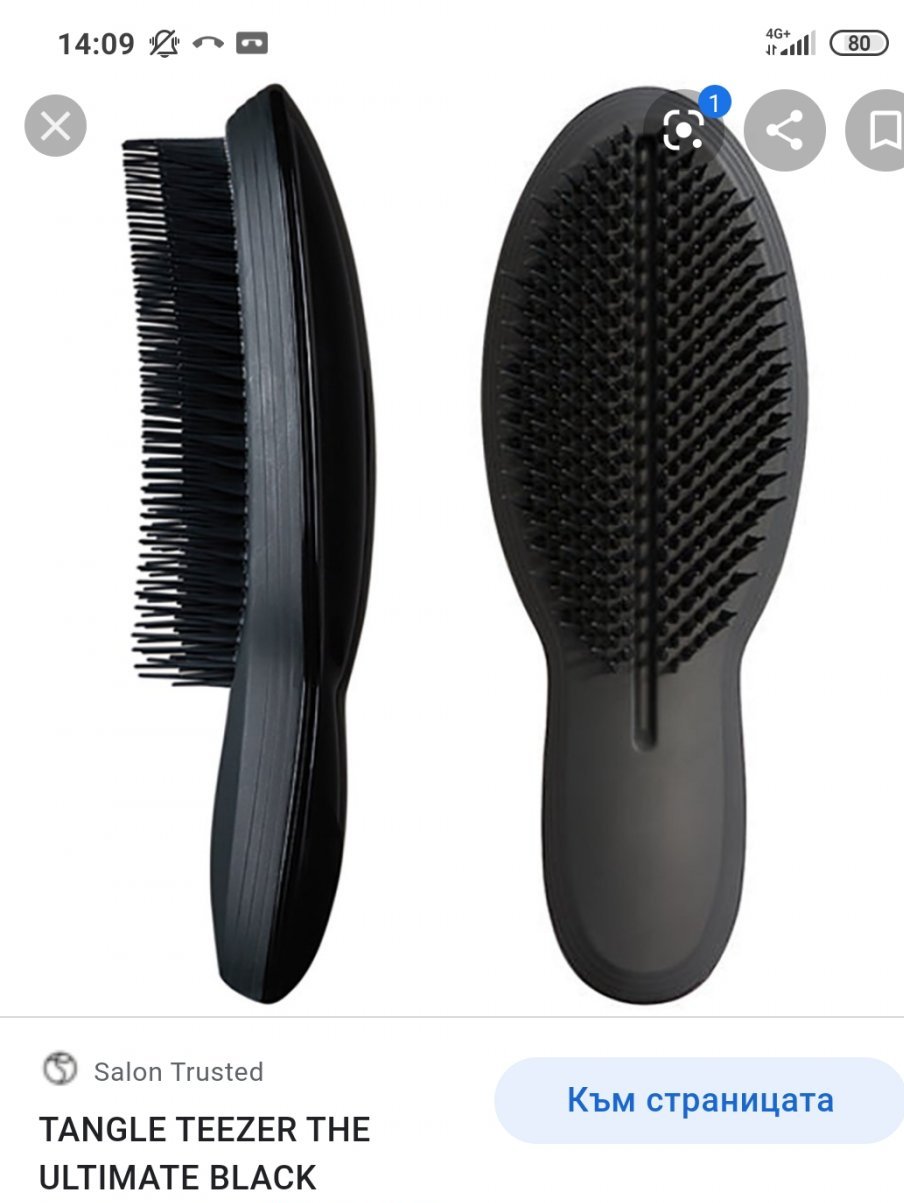Image resolution: width=904 pixels, height=1203 pixels.
Task: Open the Tangle Teezer Ultimate Black result
Action: (x=204, y=1152)
